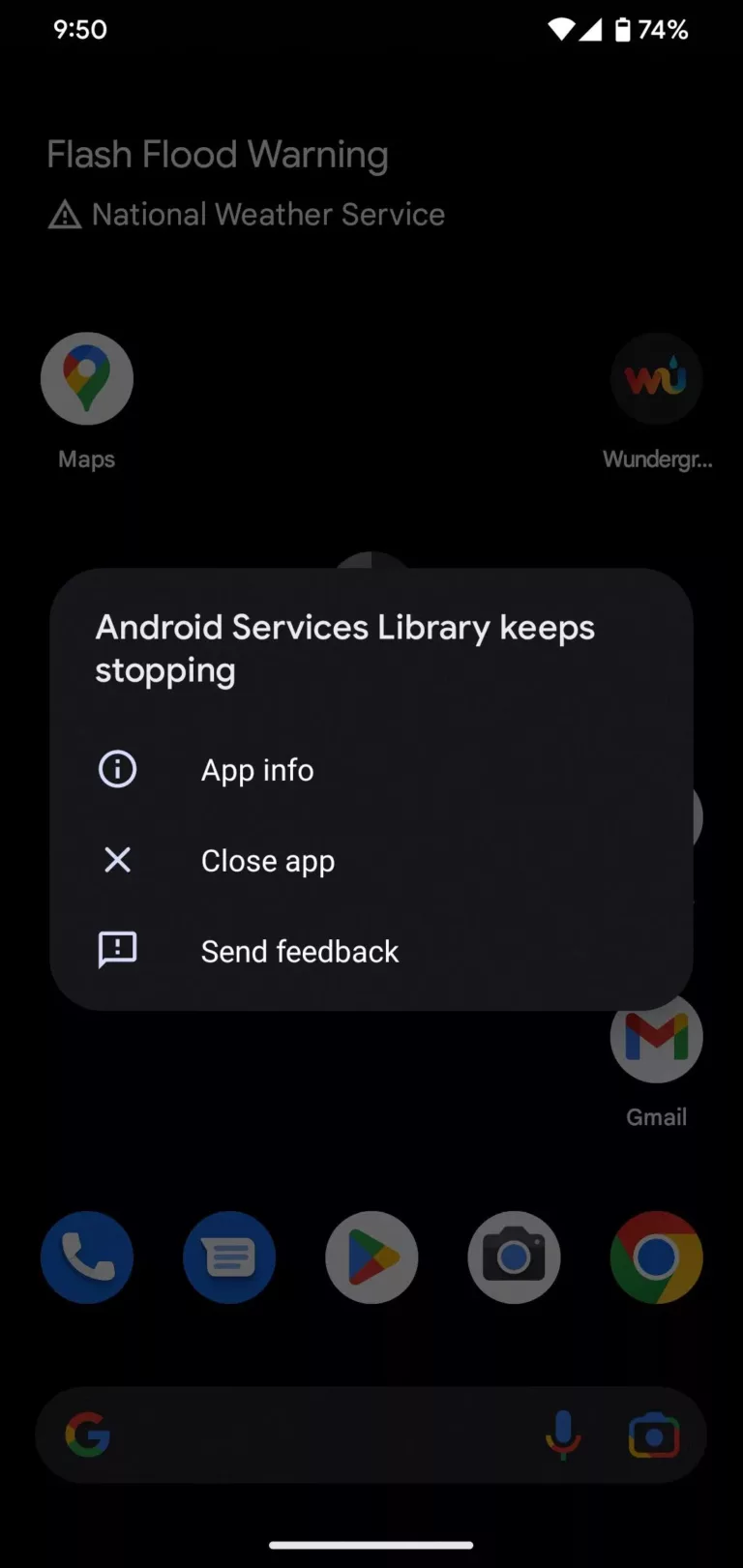This screenshot has width=743, height=1568.
Task: Launch the Wunderground weather app
Action: click(656, 378)
